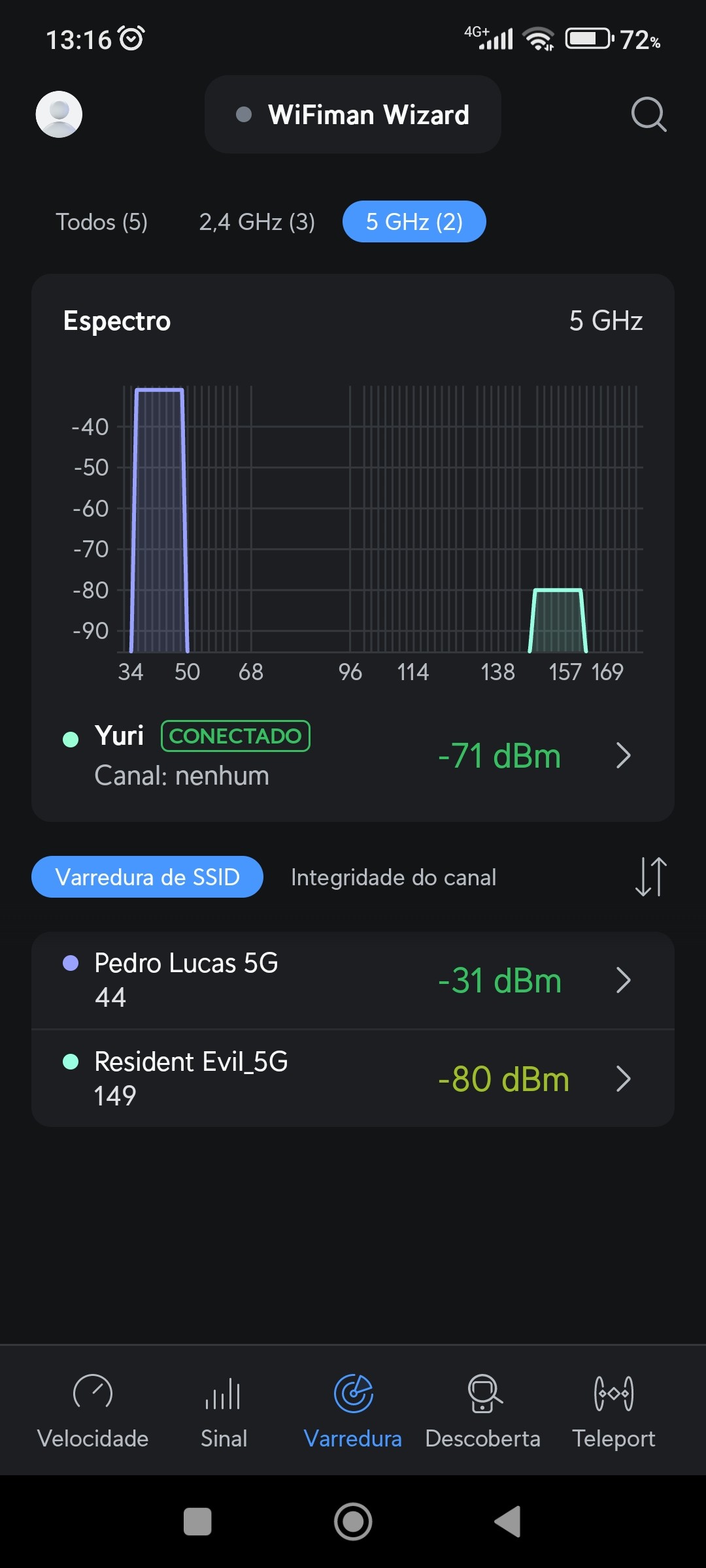This screenshot has height=1568, width=706.
Task: Tap the system back button
Action: click(x=508, y=1522)
